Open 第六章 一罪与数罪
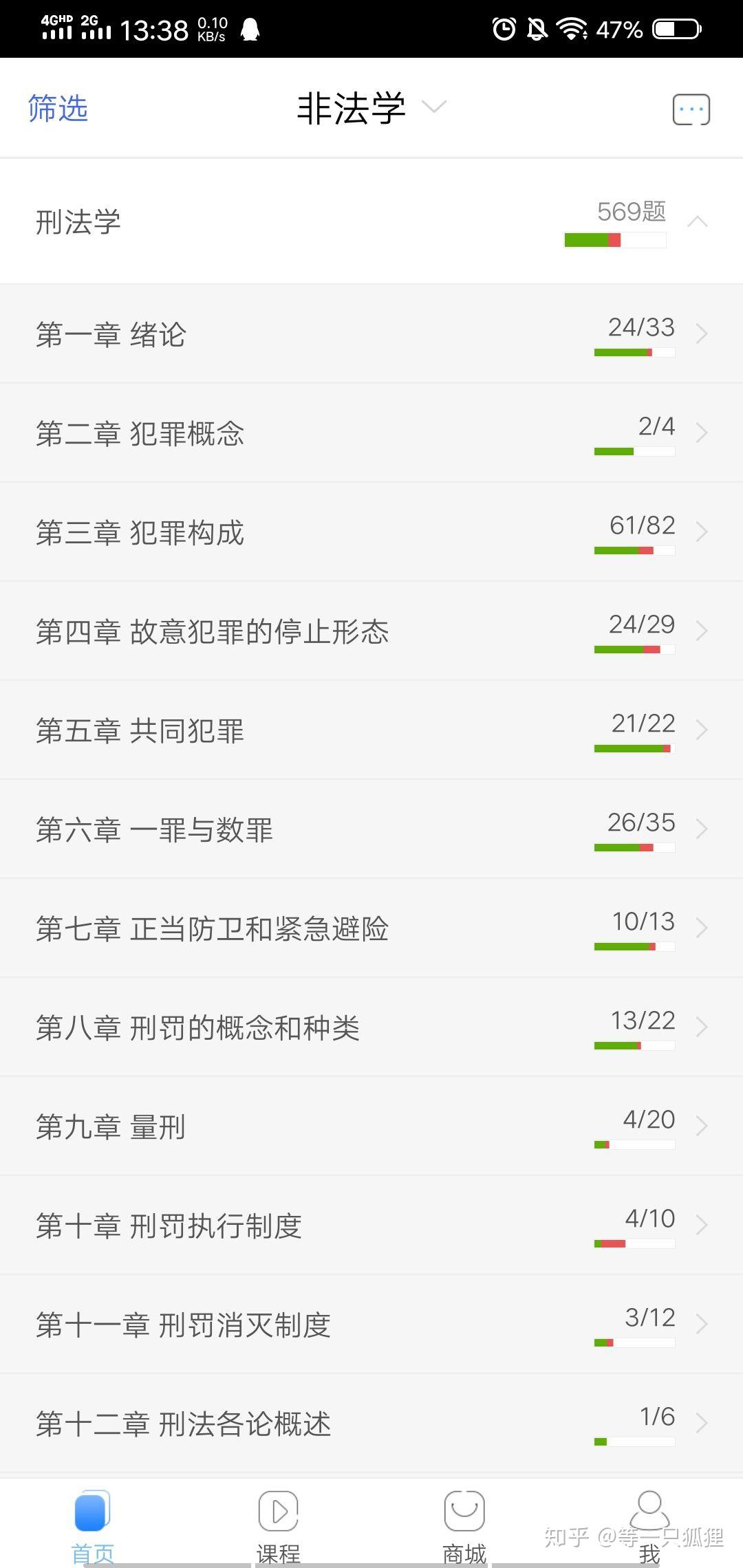 (371, 830)
